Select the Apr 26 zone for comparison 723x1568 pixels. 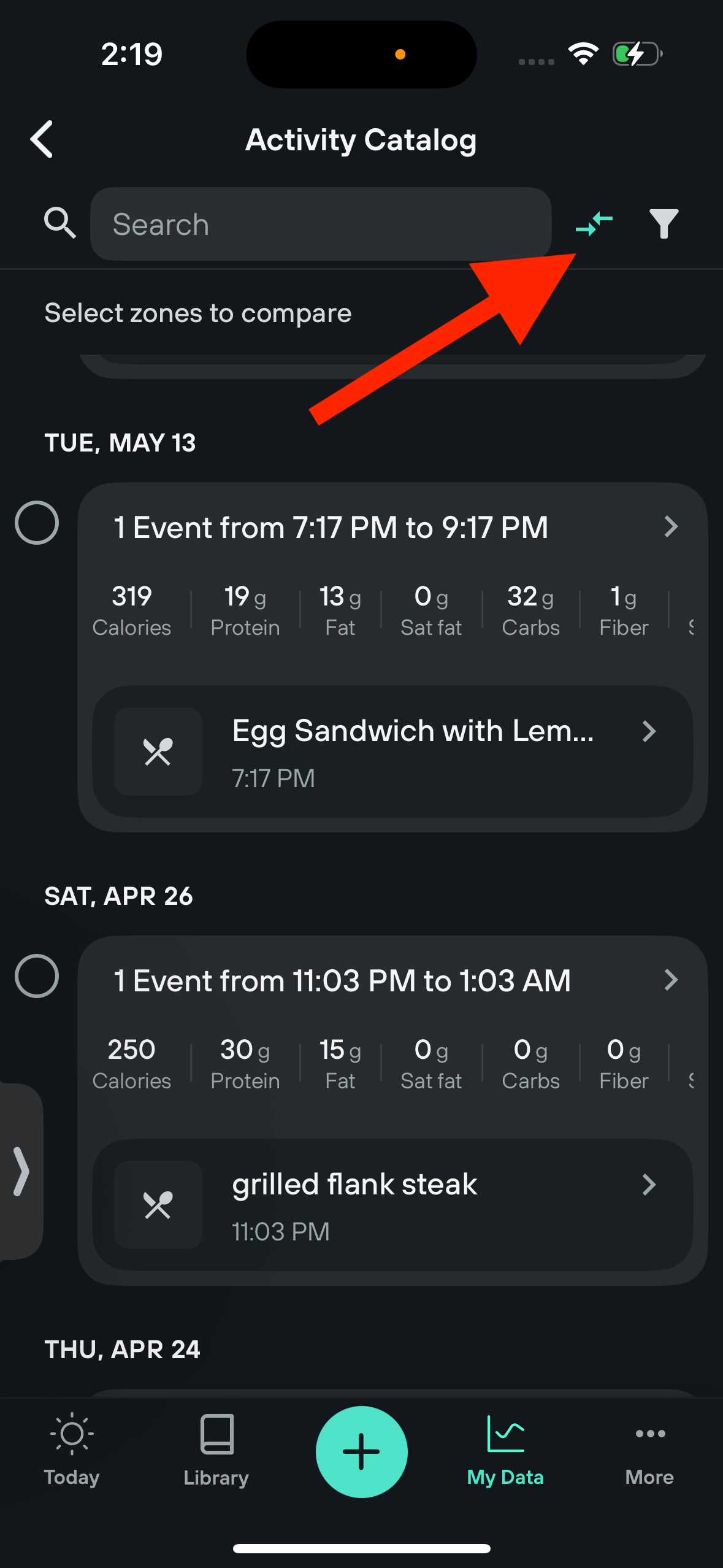[37, 976]
